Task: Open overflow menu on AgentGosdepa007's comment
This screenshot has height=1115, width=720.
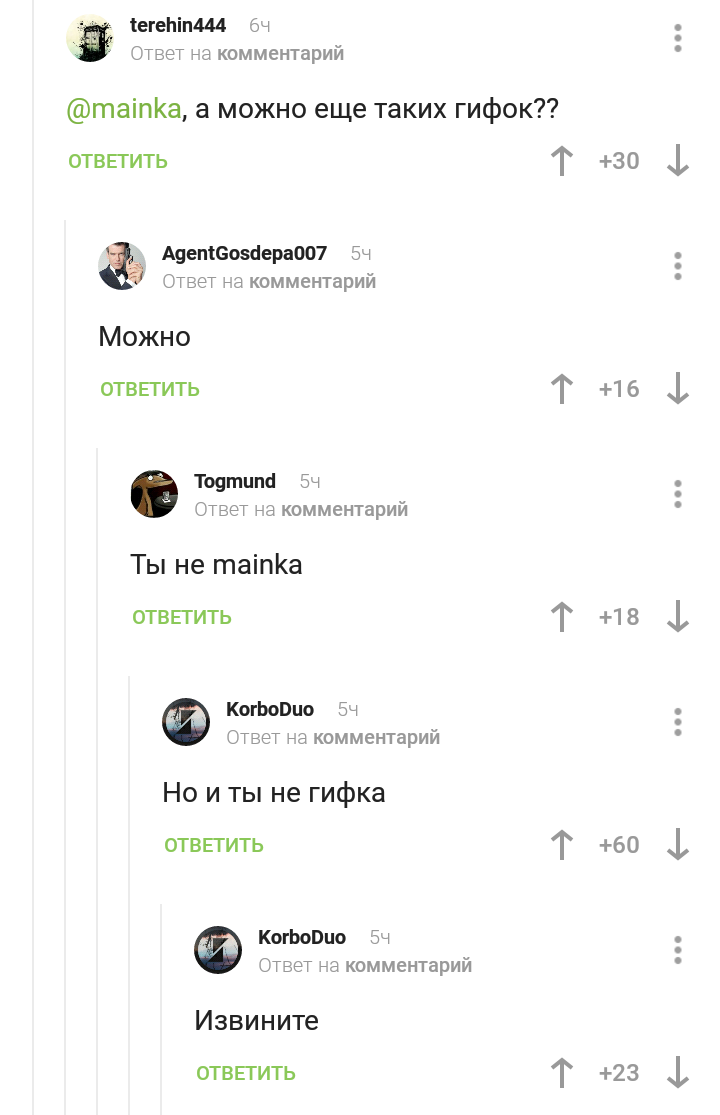Action: click(x=678, y=266)
